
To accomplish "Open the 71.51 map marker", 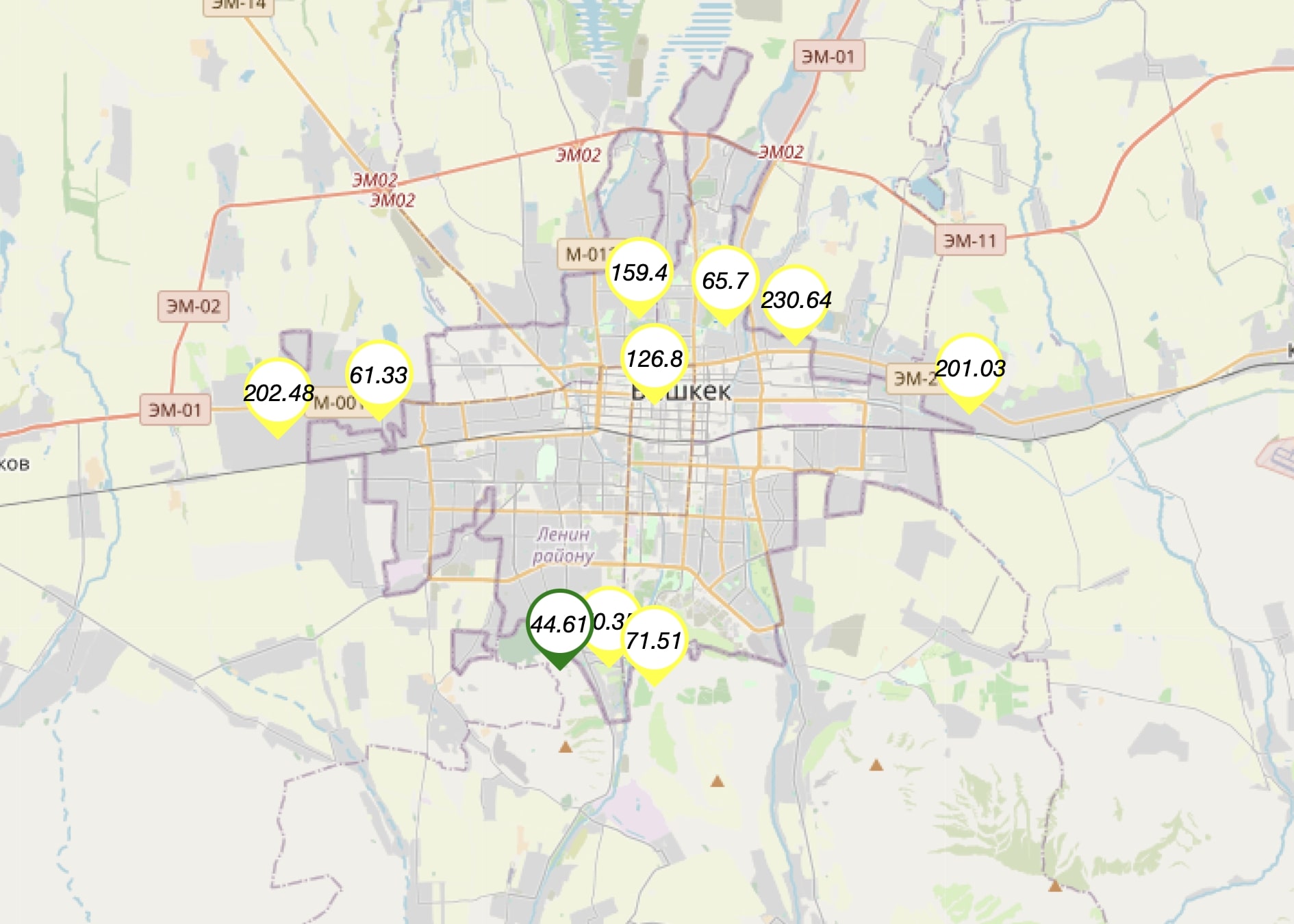I will point(655,641).
